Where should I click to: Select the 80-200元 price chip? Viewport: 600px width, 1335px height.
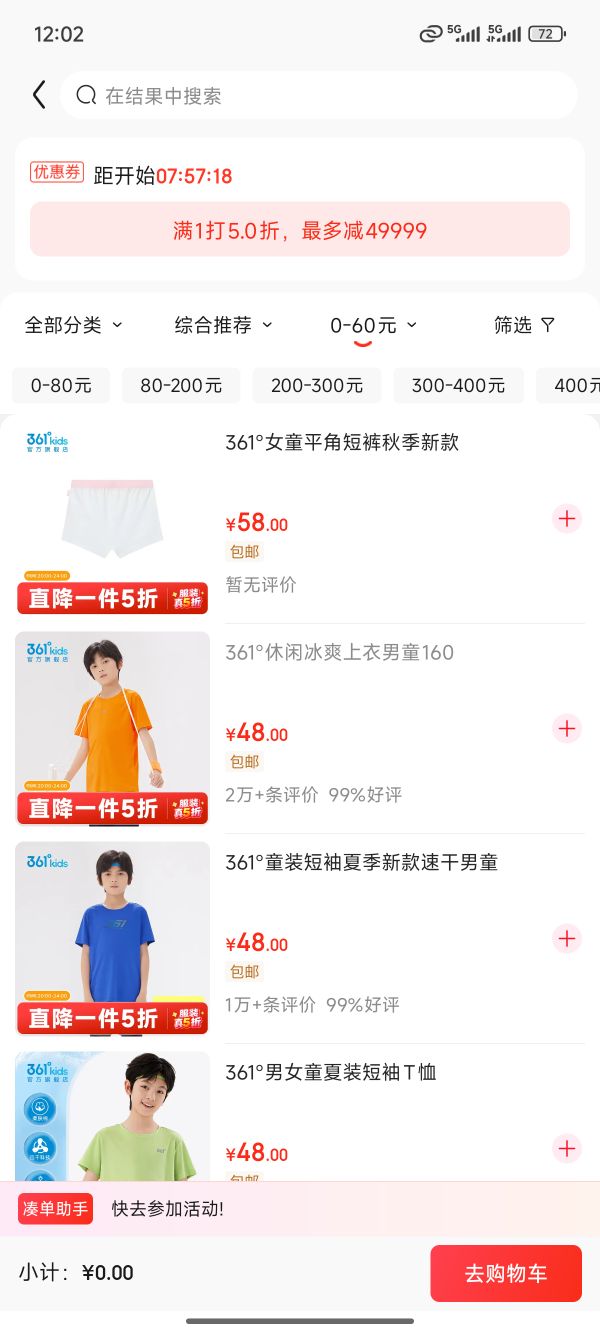click(181, 385)
